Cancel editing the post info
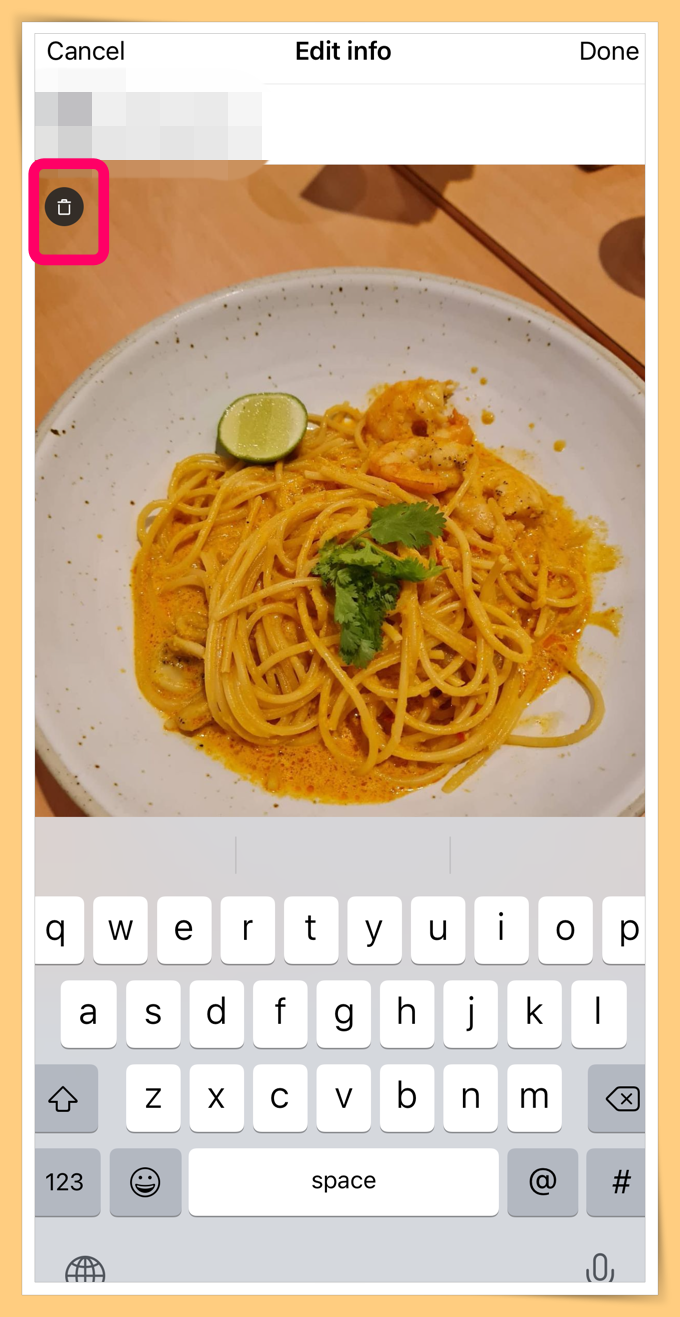 (x=86, y=51)
